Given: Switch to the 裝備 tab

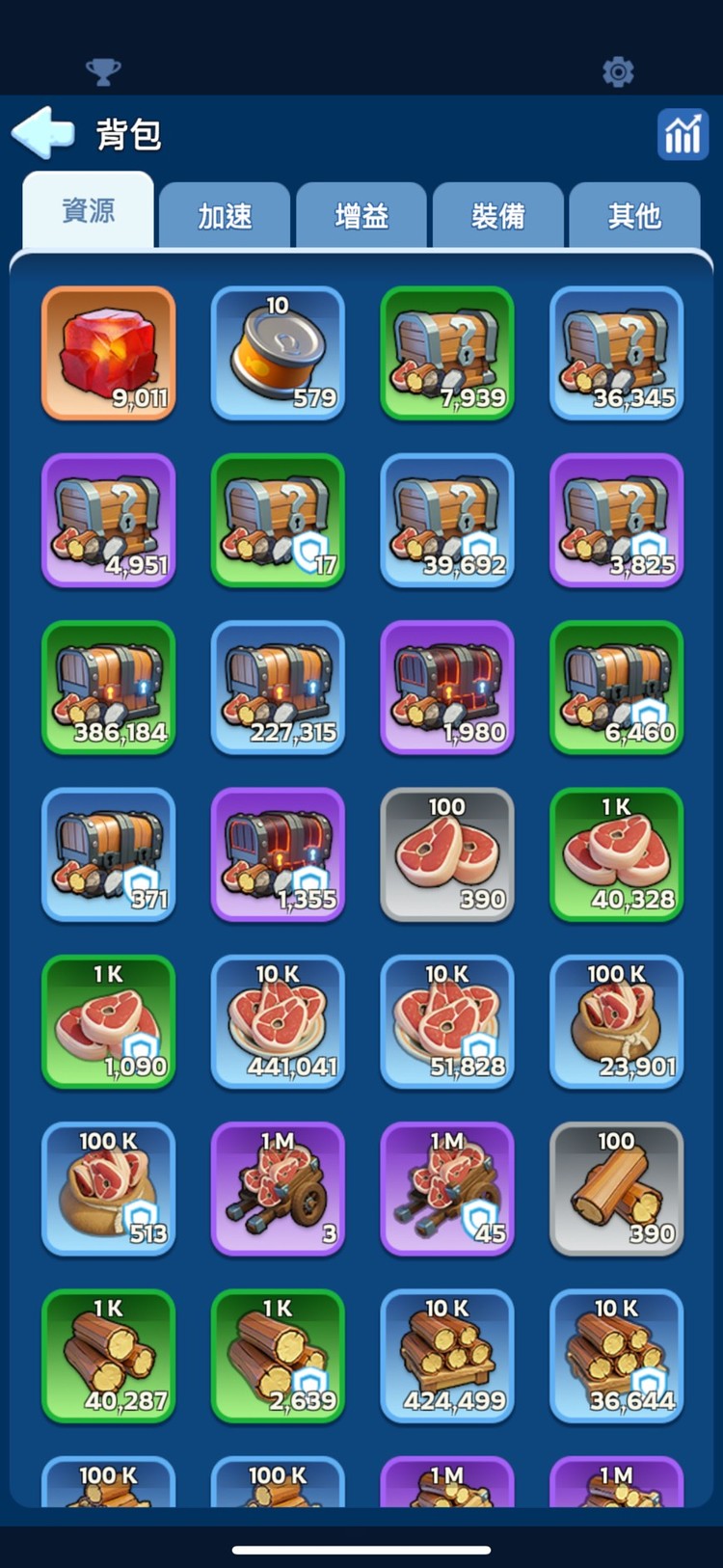Looking at the screenshot, I should (x=497, y=216).
